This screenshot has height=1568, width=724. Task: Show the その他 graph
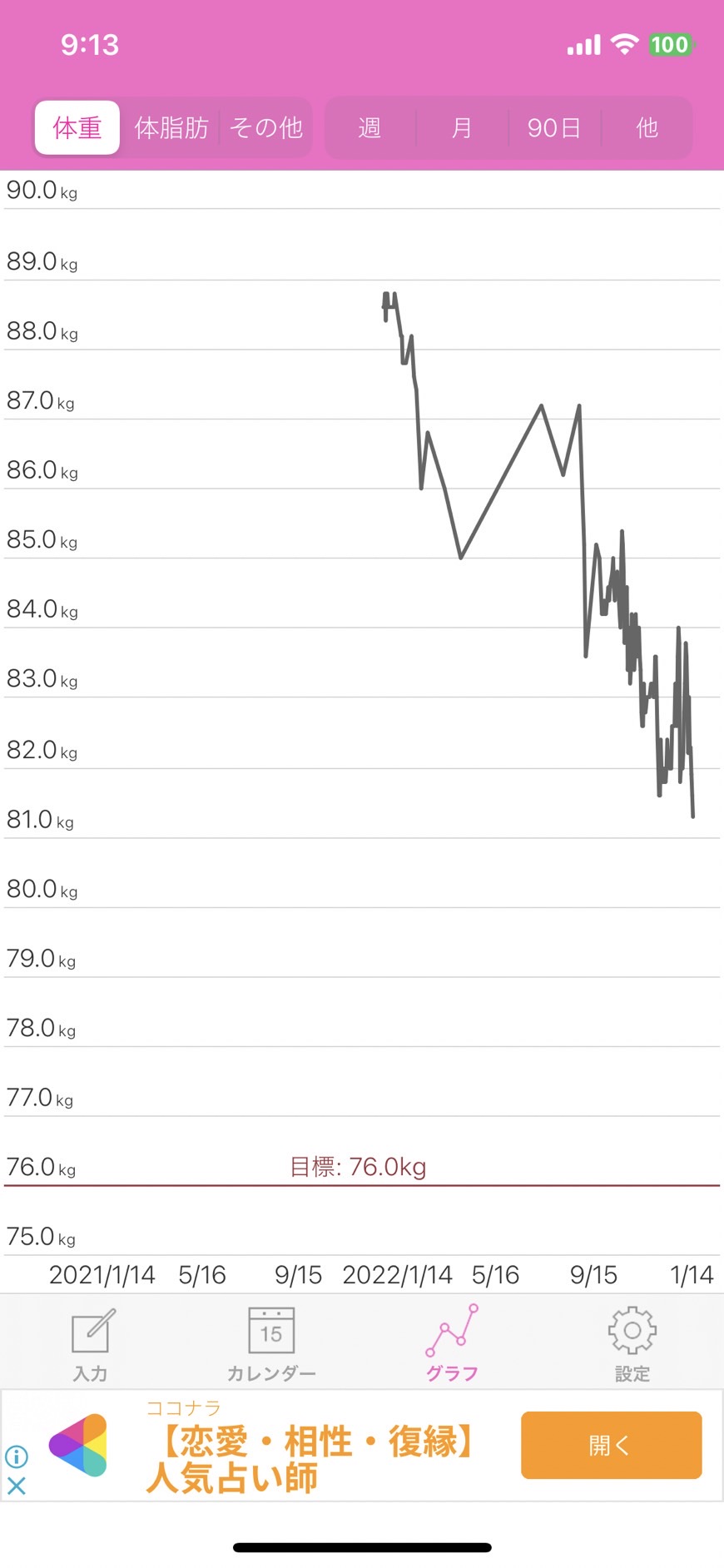266,128
